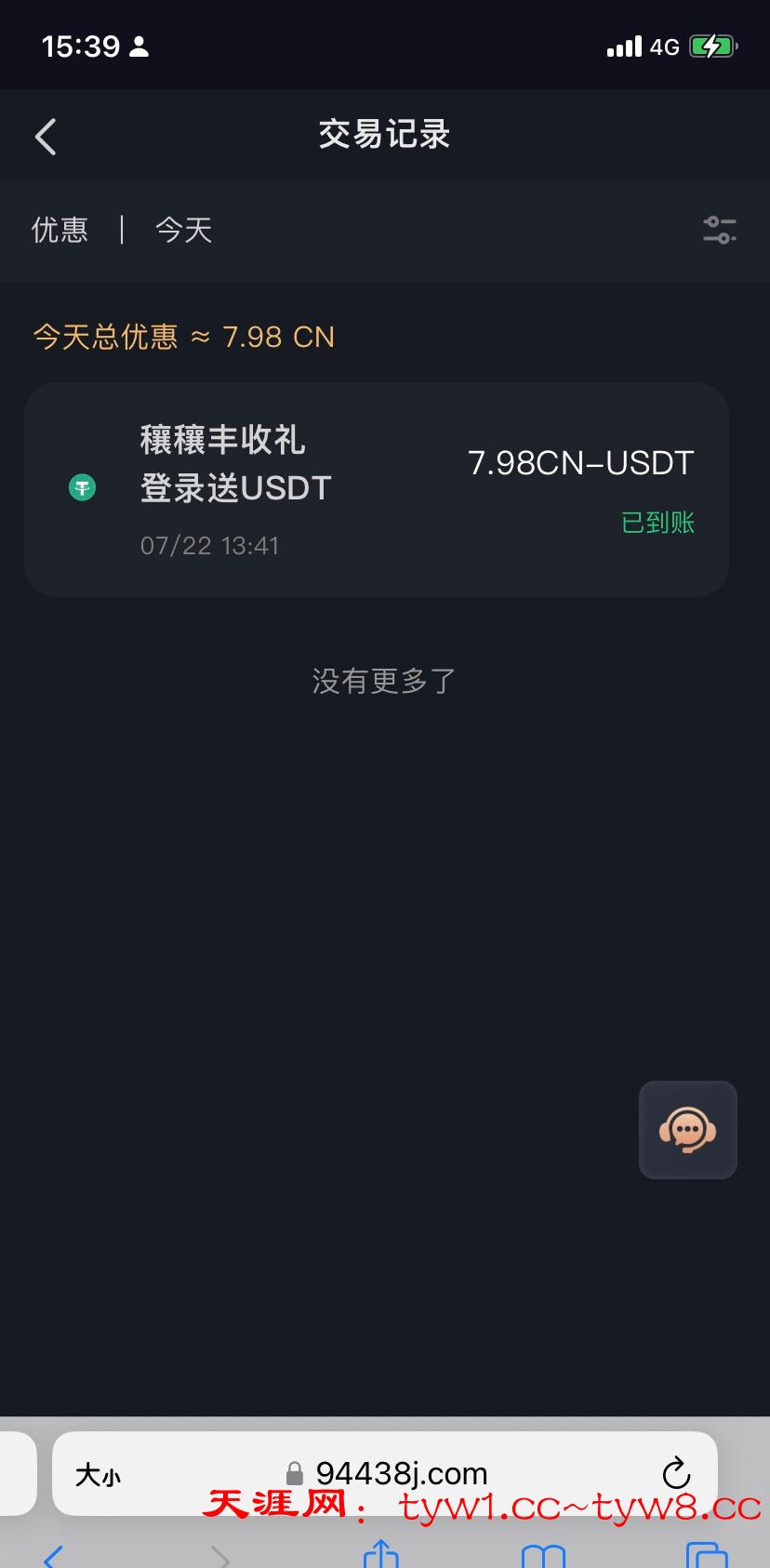Open the 大小 text size menu
Image resolution: width=770 pixels, height=1568 pixels.
coord(98,1474)
